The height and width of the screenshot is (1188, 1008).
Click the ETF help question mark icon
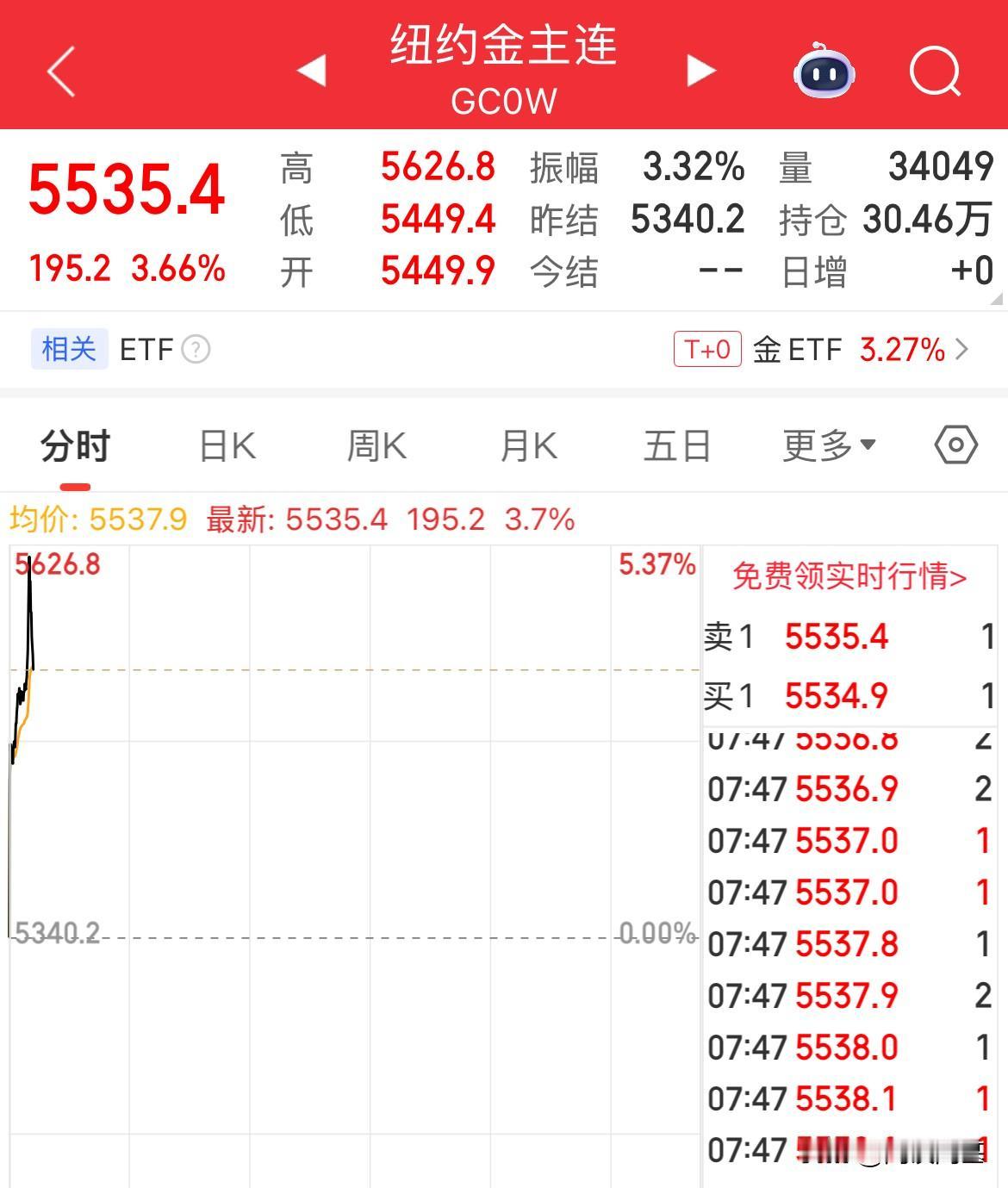click(x=198, y=350)
